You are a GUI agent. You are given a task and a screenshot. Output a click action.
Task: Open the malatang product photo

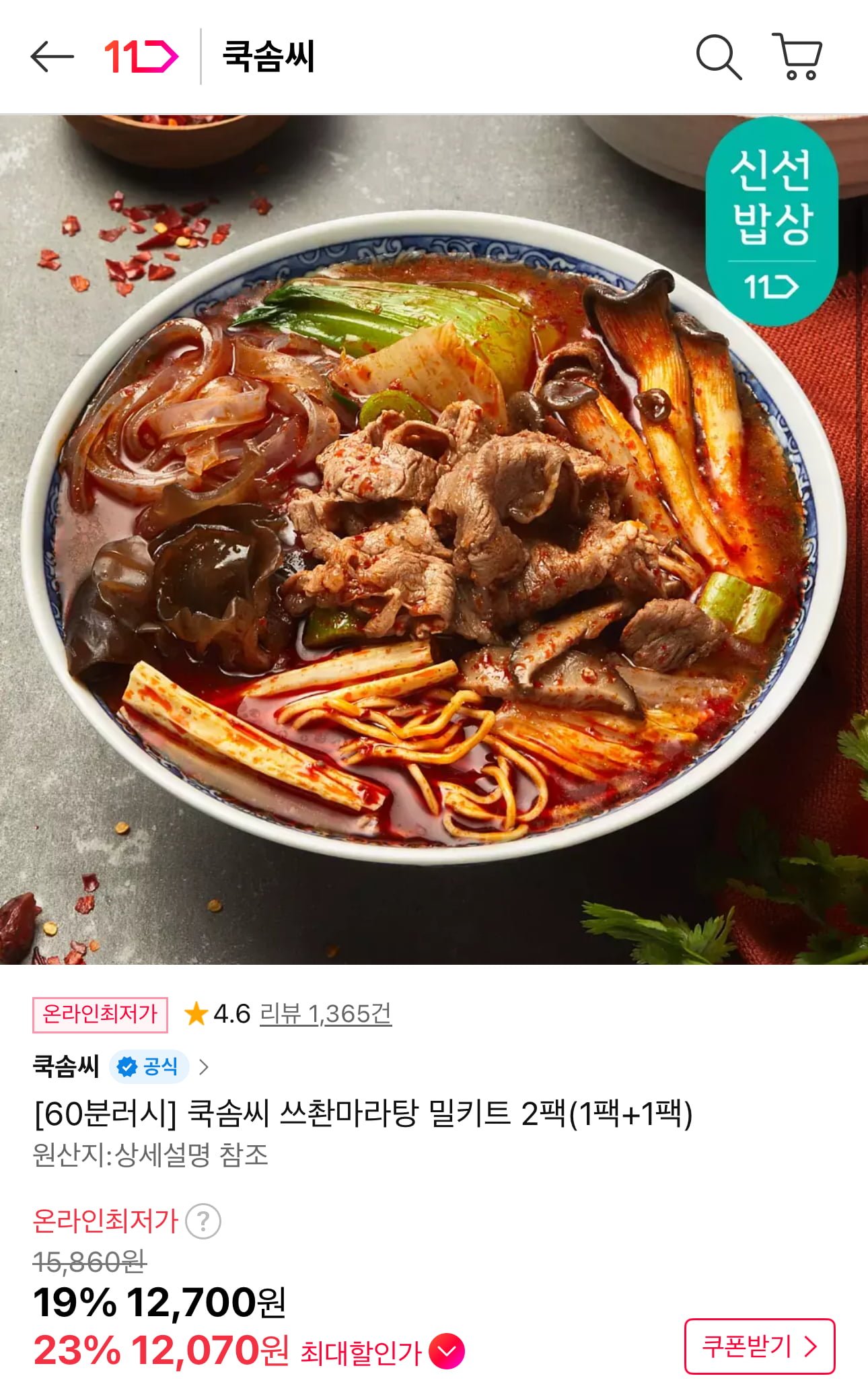coord(434,539)
